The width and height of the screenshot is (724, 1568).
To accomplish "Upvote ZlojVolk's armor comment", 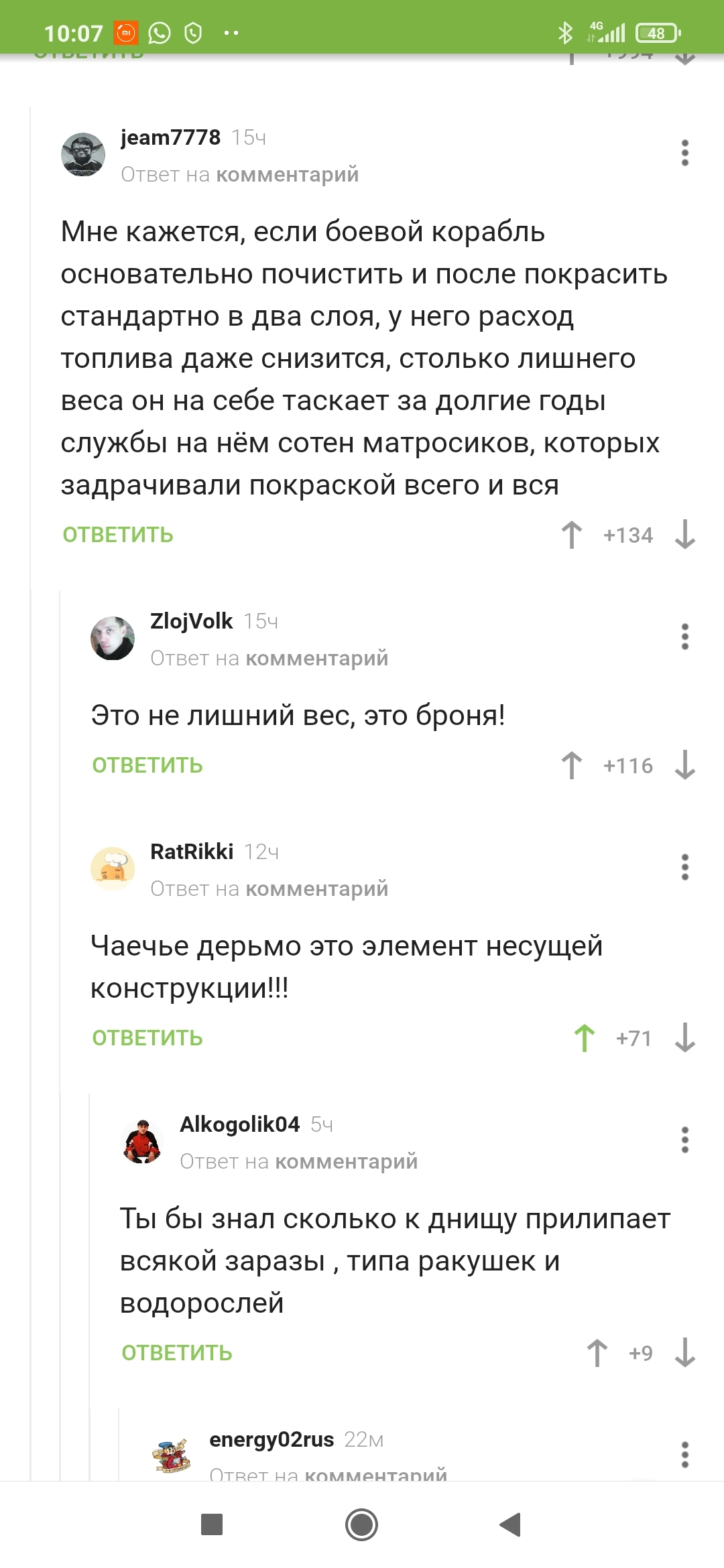I will click(x=572, y=765).
